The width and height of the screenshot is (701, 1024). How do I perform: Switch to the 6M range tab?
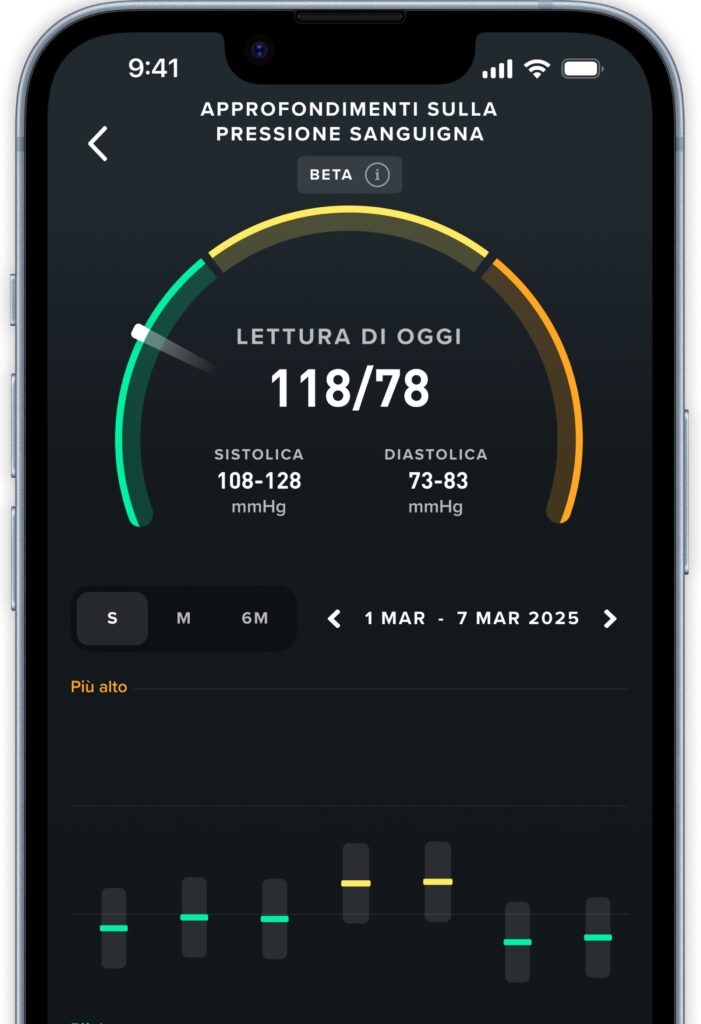pos(255,619)
